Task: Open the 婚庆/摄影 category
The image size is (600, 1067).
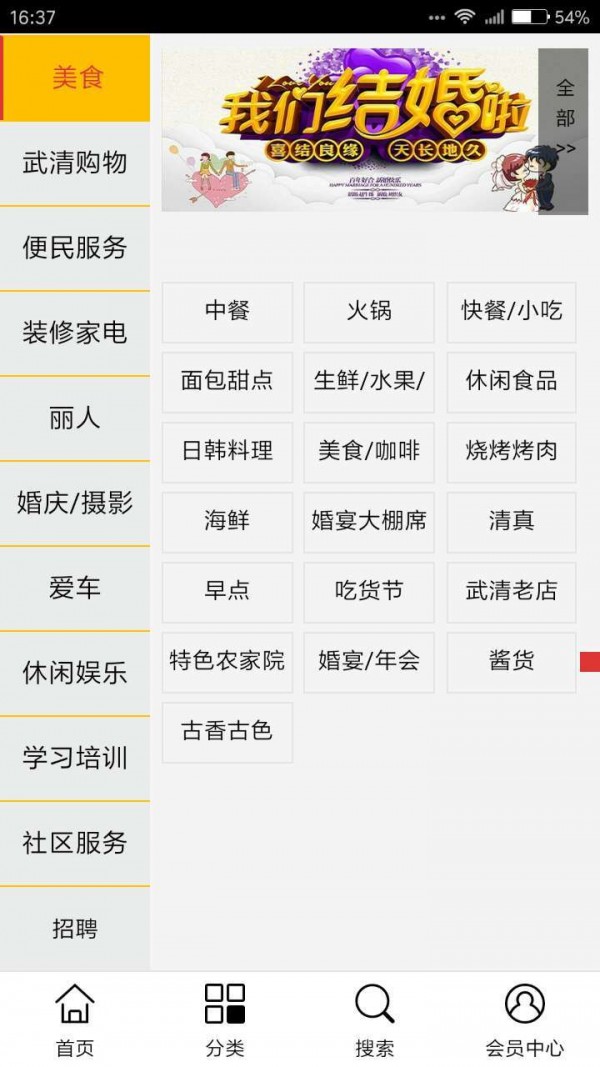Action: pyautogui.click(x=75, y=504)
